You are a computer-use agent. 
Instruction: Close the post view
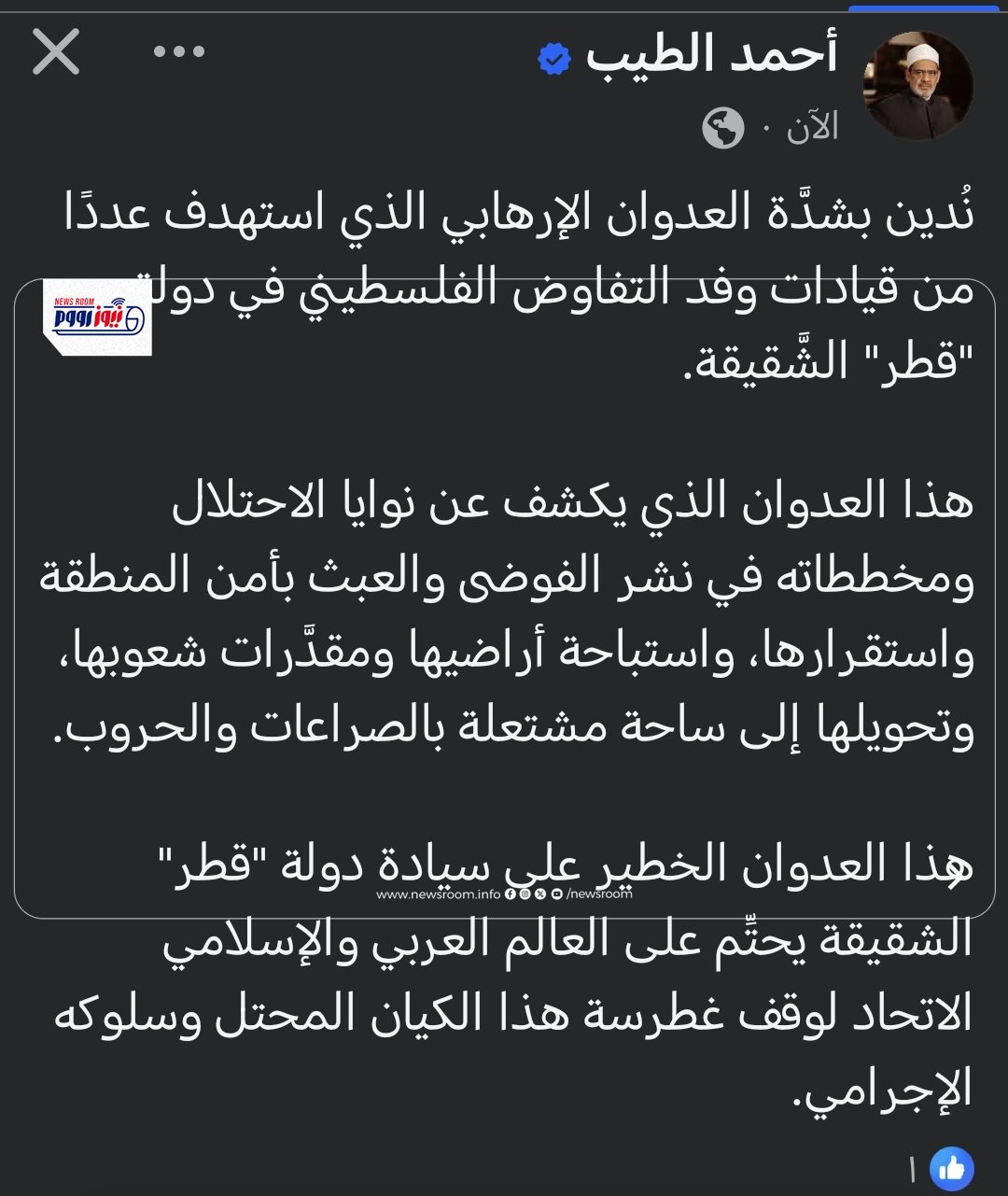click(56, 52)
